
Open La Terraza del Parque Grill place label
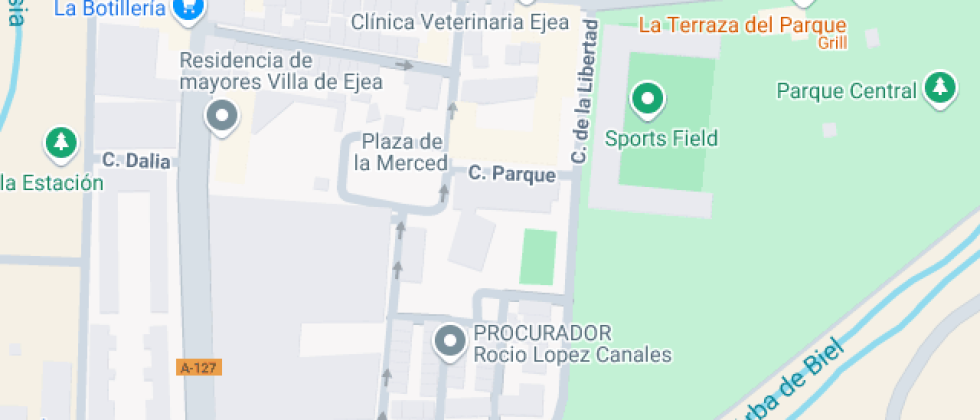[742, 25]
